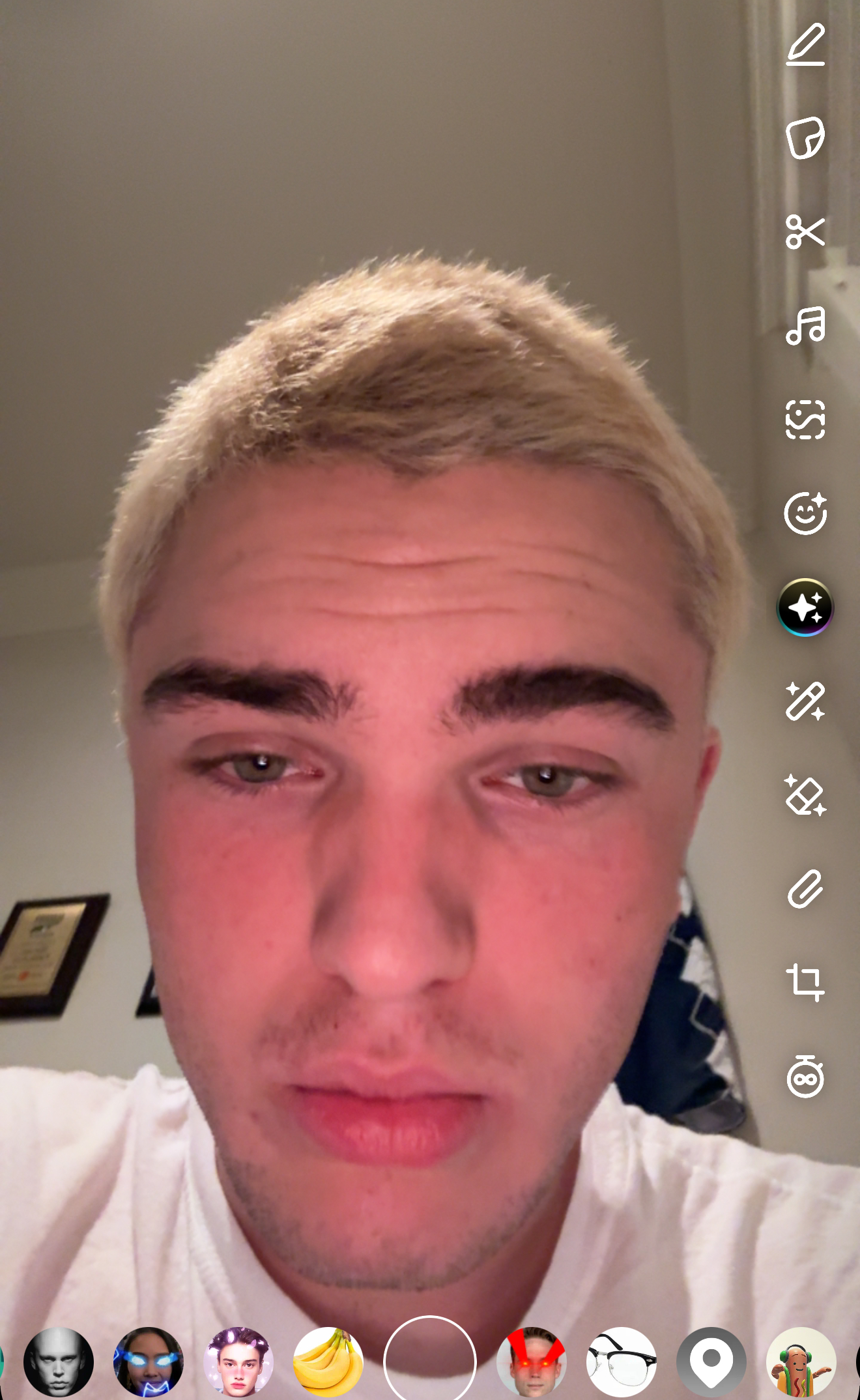This screenshot has height=1400, width=860.
Task: Use the magic eraser tool
Action: (x=805, y=795)
